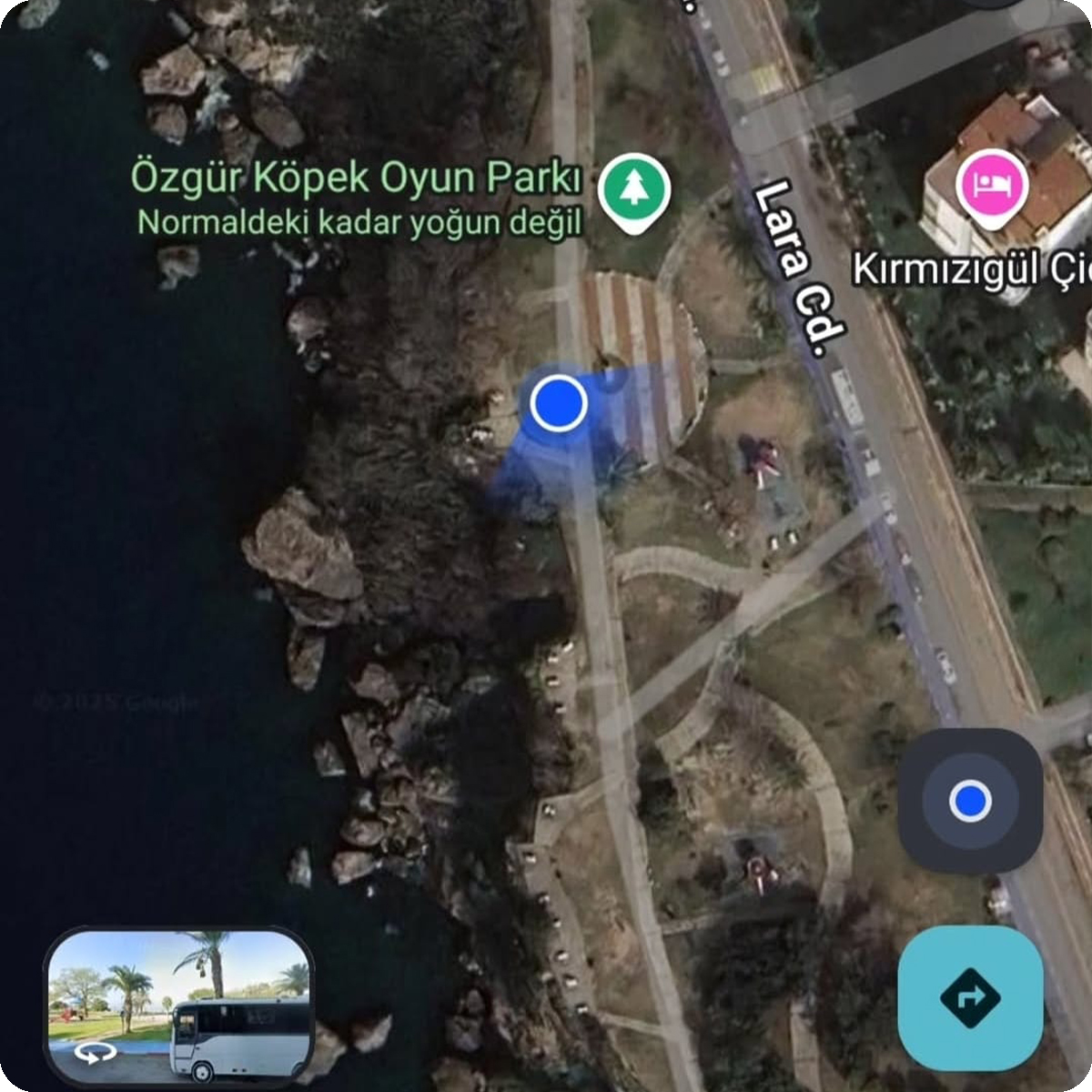Image resolution: width=1092 pixels, height=1092 pixels.
Task: Recenter the map on my location
Action: coord(969,802)
